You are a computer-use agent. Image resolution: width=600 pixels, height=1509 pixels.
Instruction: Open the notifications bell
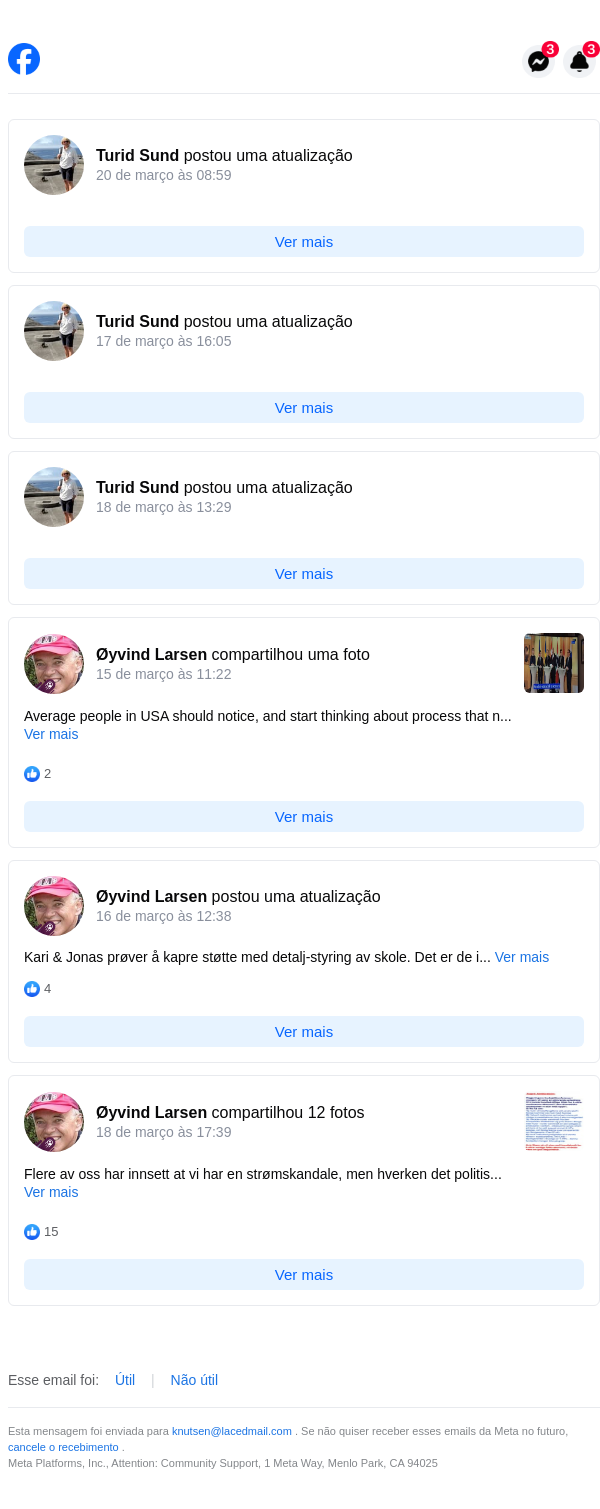(579, 62)
